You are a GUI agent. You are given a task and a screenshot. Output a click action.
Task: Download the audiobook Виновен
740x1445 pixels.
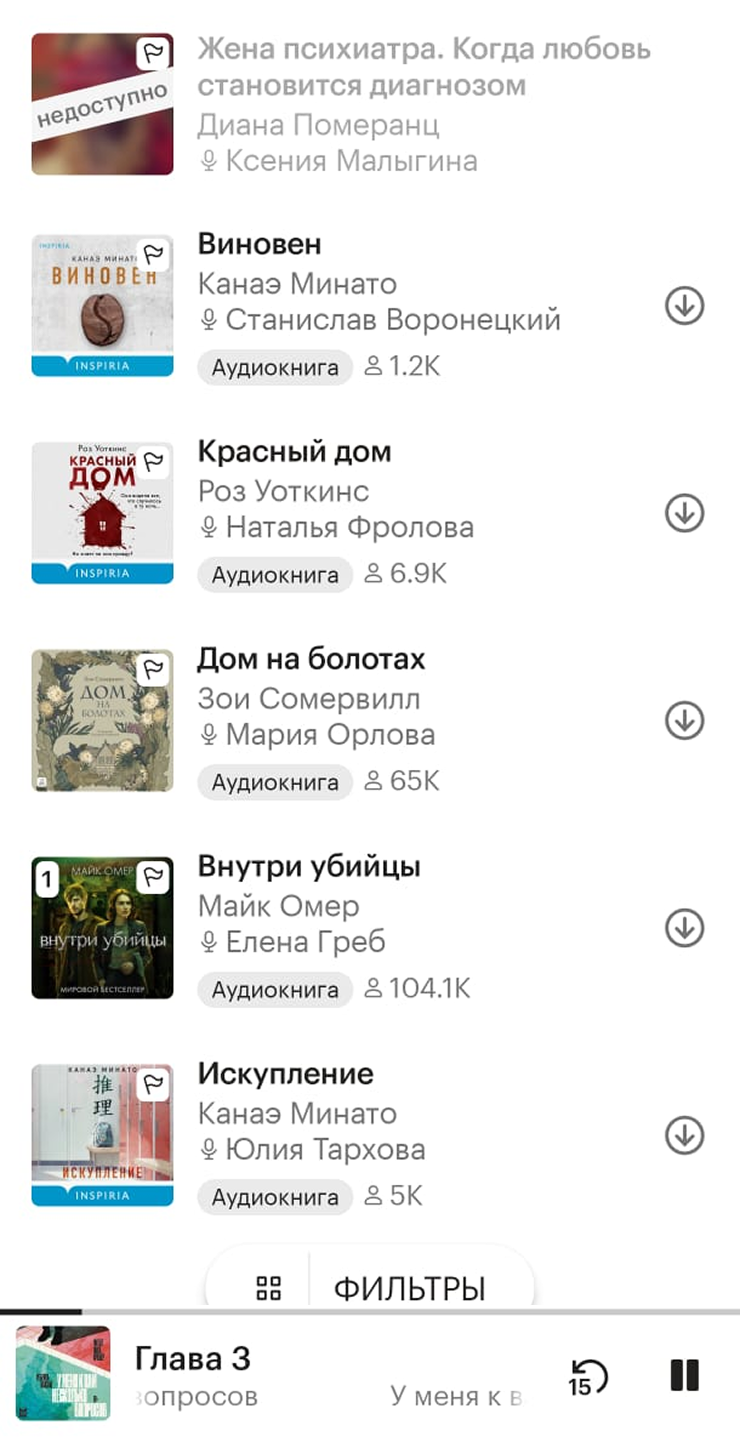tap(685, 306)
